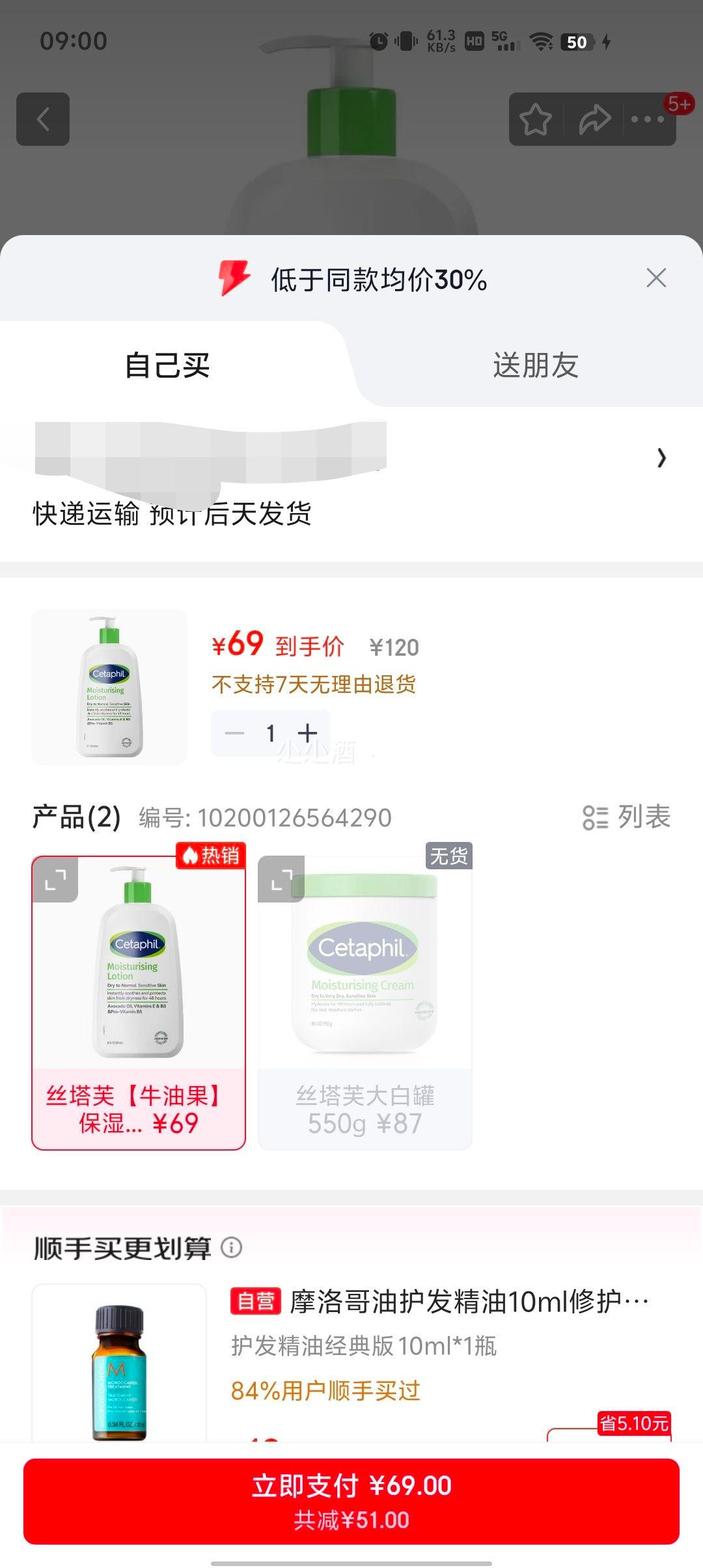Expand delivery address details via the chevron
The image size is (703, 1568).
coord(661,458)
